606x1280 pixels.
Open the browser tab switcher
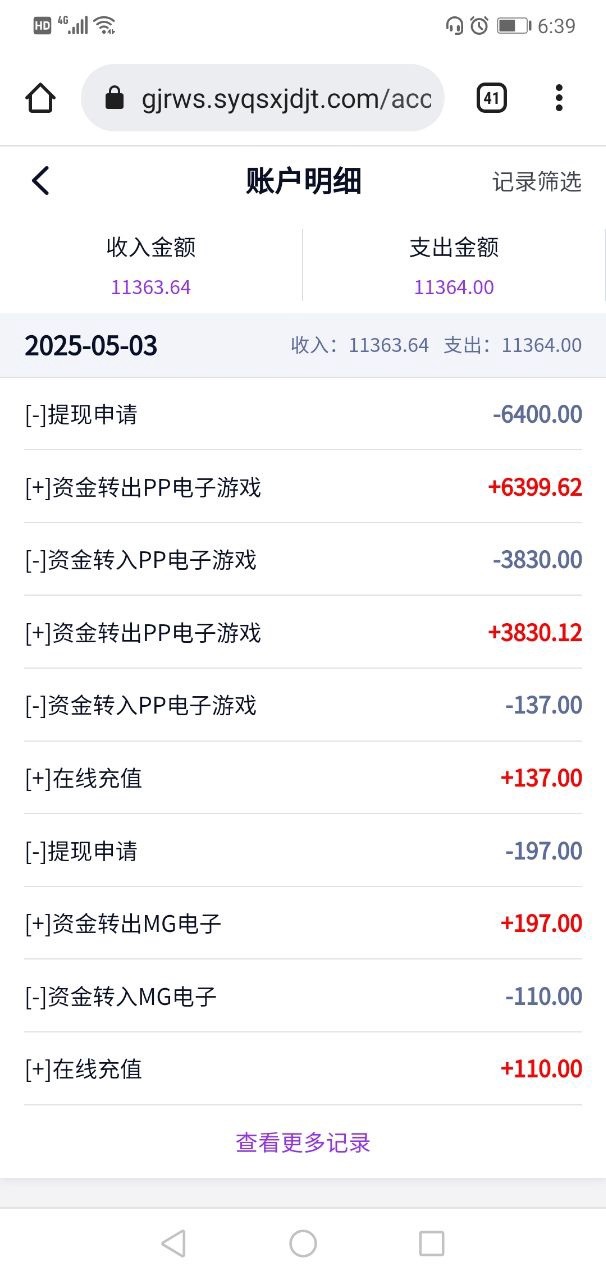click(x=491, y=98)
